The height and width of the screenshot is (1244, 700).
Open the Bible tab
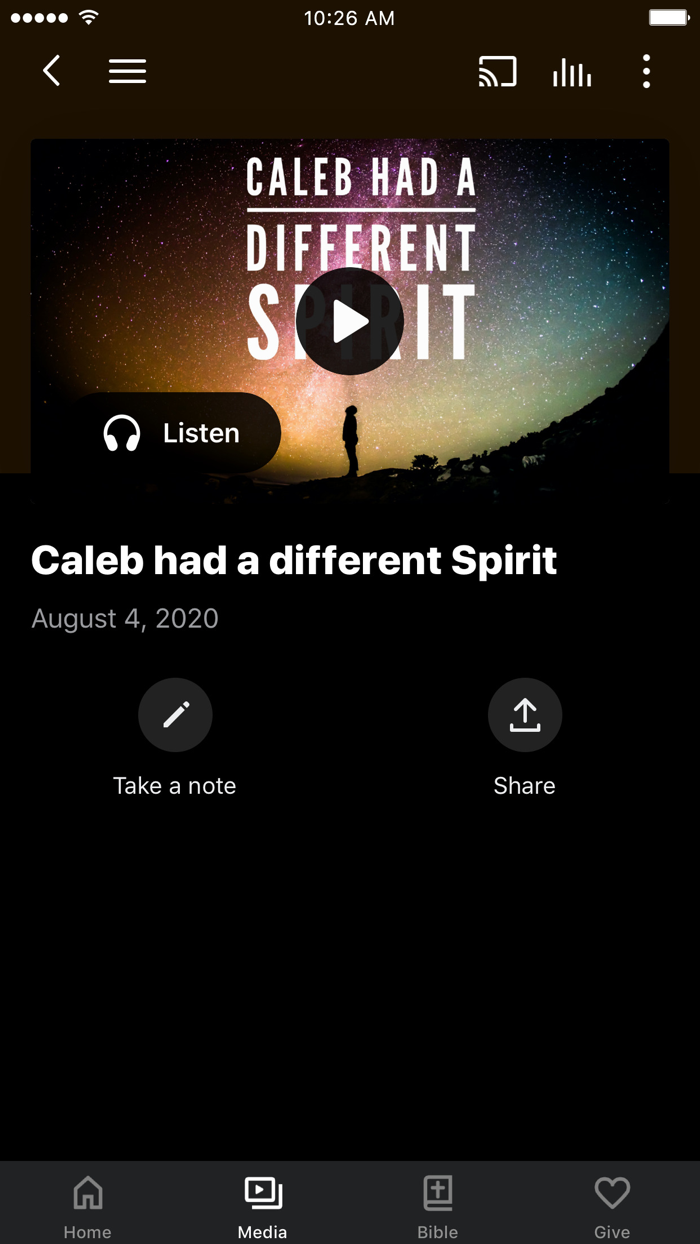click(437, 1206)
